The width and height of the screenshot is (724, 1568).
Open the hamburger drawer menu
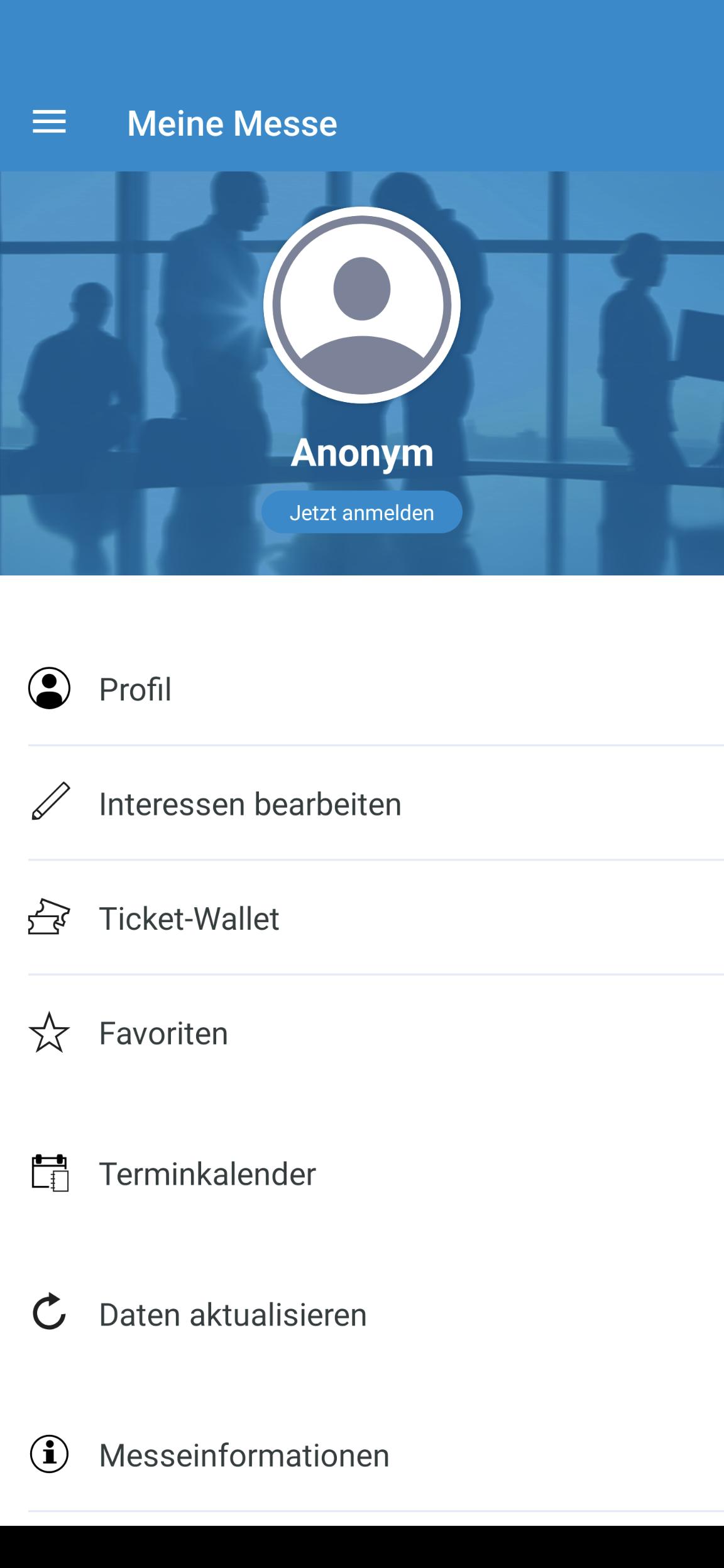tap(49, 122)
